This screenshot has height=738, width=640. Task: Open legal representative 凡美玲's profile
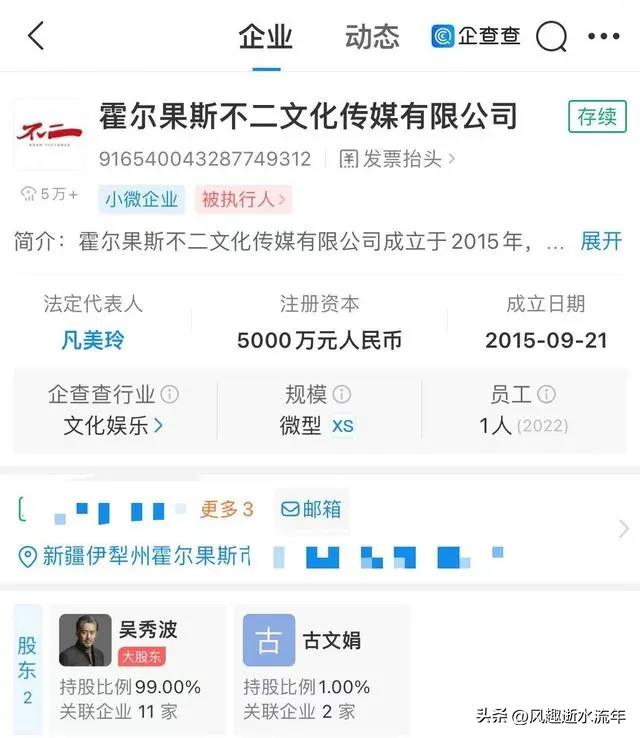point(93,340)
